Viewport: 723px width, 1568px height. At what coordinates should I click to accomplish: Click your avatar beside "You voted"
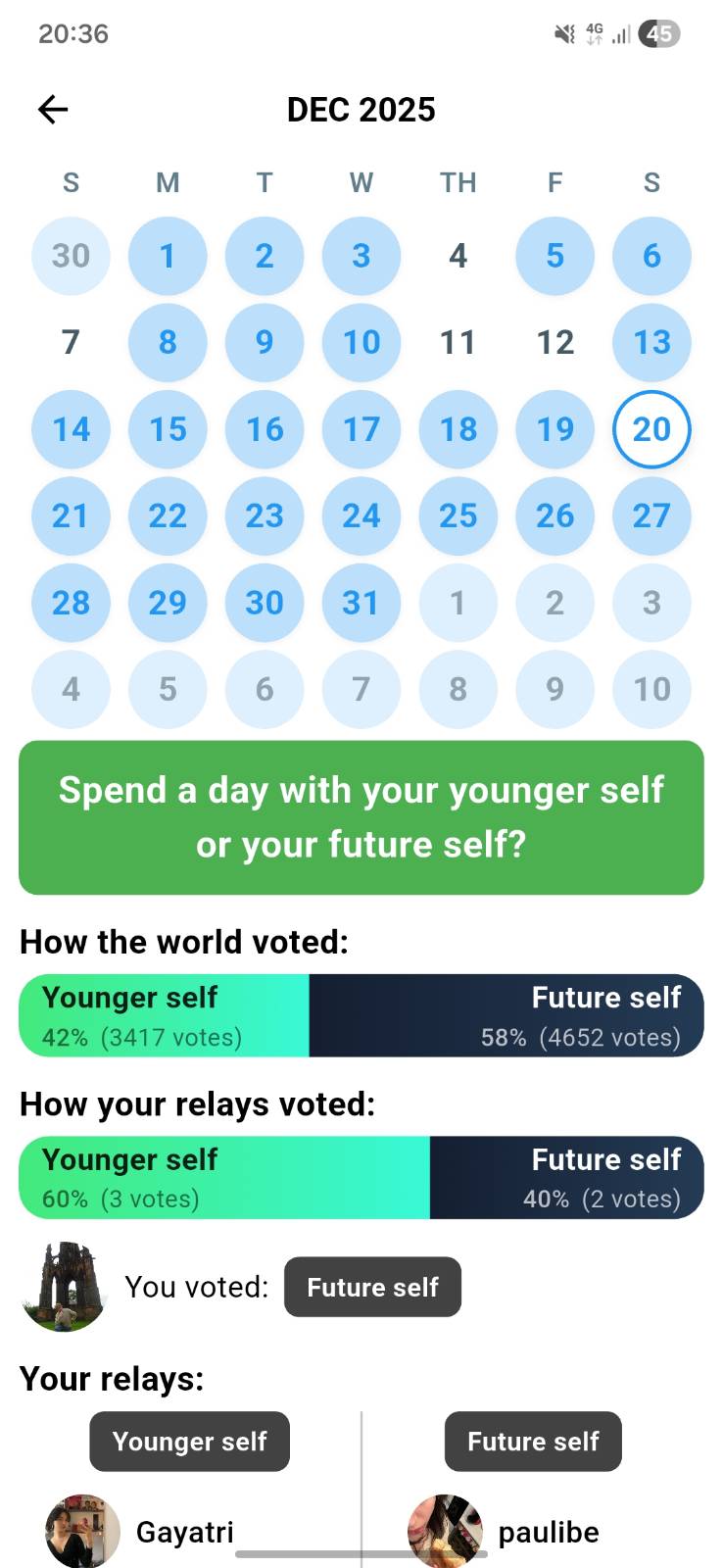tap(61, 1287)
